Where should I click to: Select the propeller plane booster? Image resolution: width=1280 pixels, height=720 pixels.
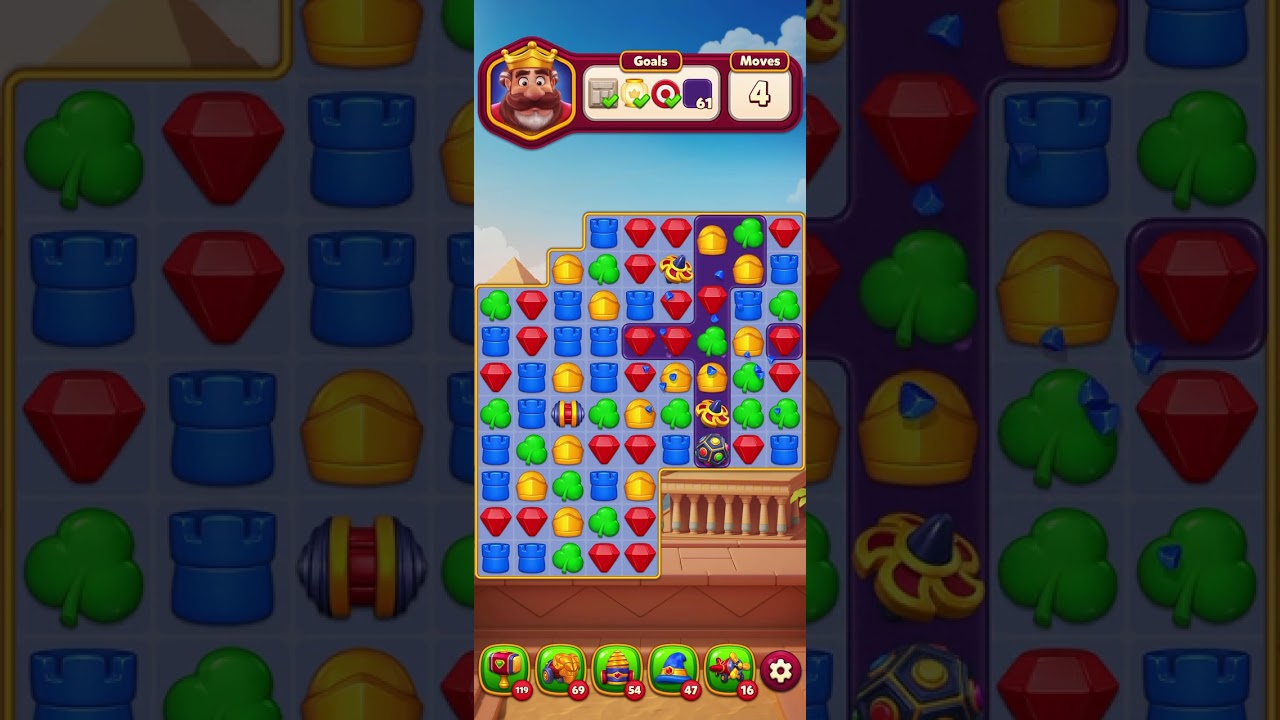pyautogui.click(x=729, y=669)
